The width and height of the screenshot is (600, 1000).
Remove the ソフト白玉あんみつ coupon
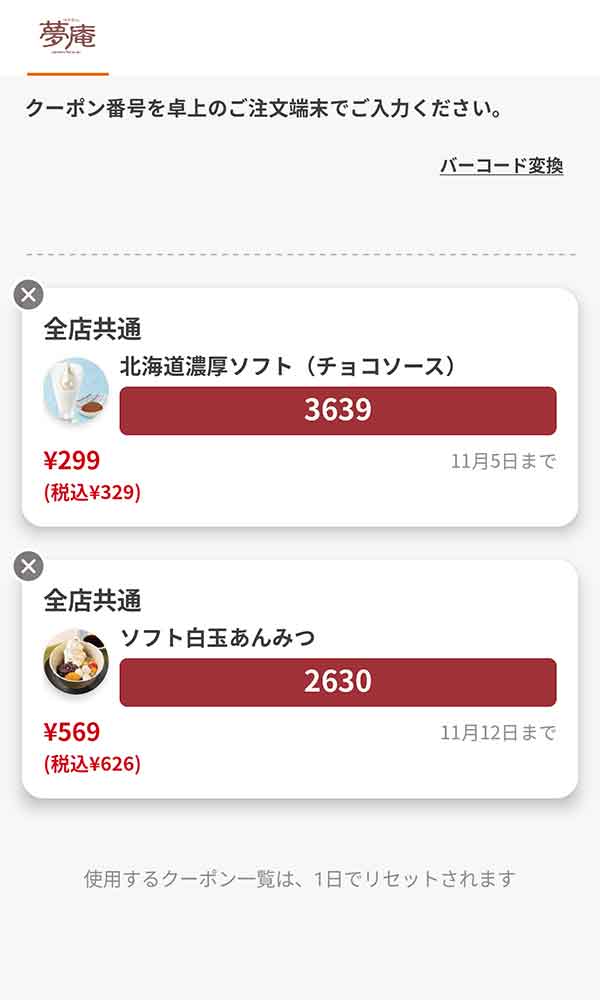(29, 567)
